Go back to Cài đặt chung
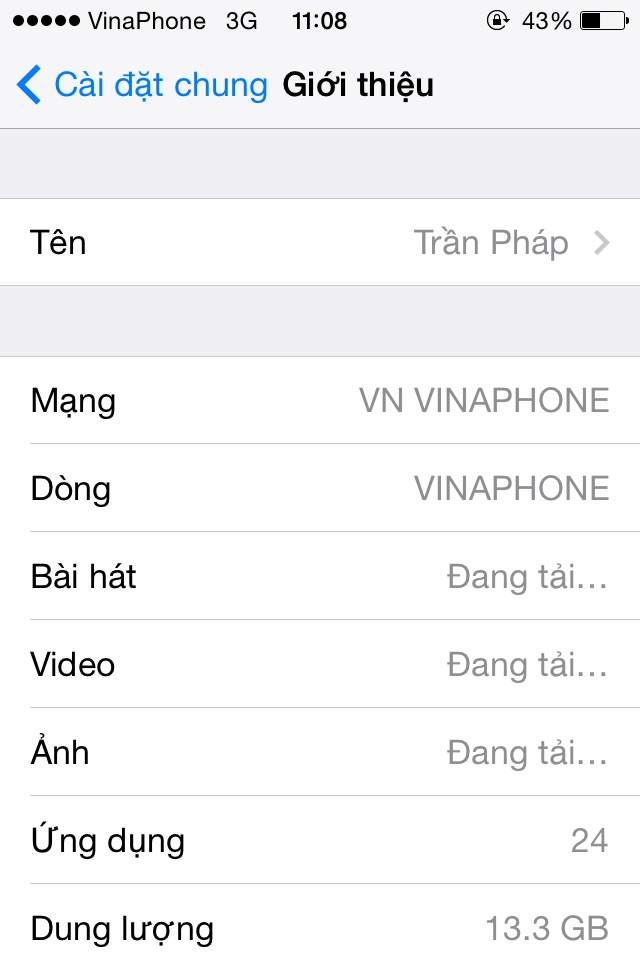640x960 pixels. point(142,85)
